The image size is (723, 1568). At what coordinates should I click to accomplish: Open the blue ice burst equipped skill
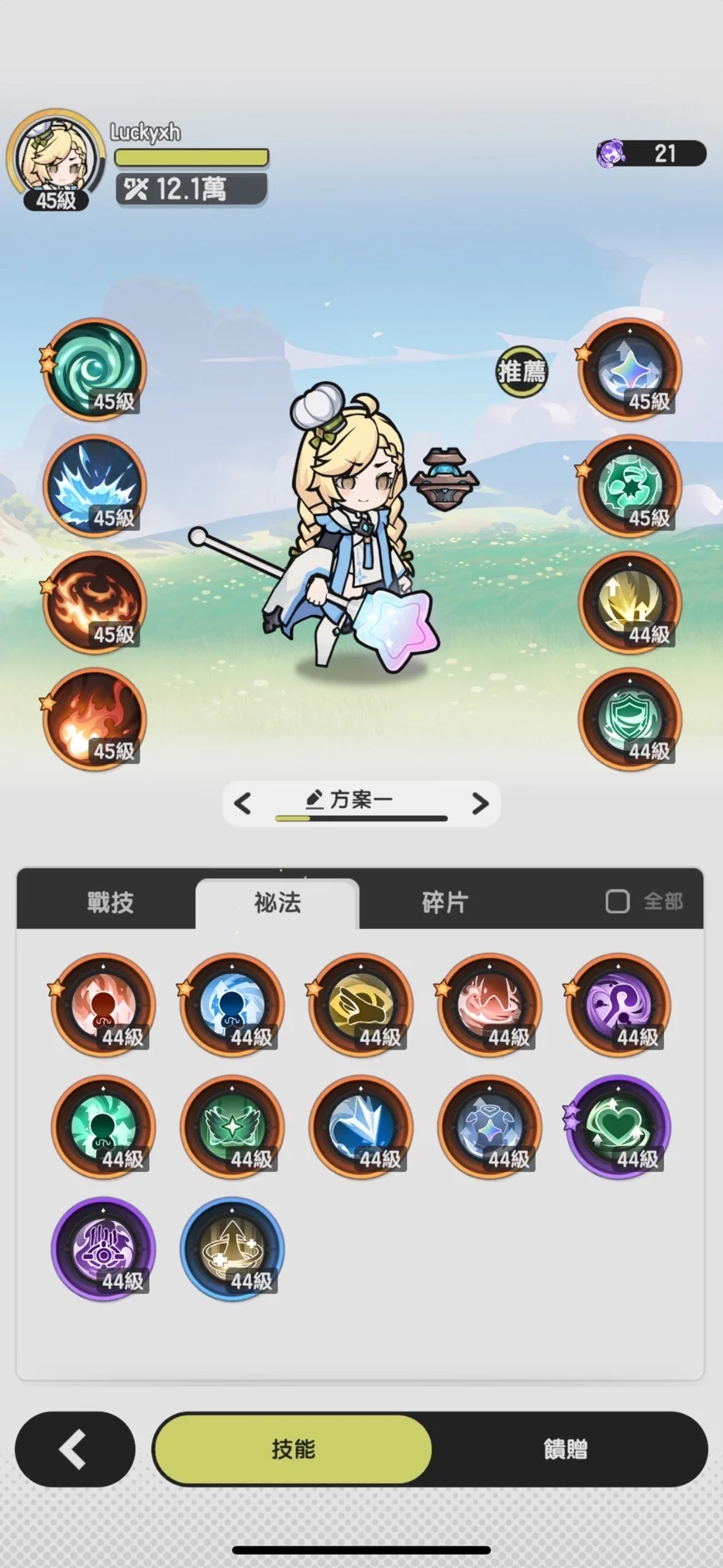point(94,486)
